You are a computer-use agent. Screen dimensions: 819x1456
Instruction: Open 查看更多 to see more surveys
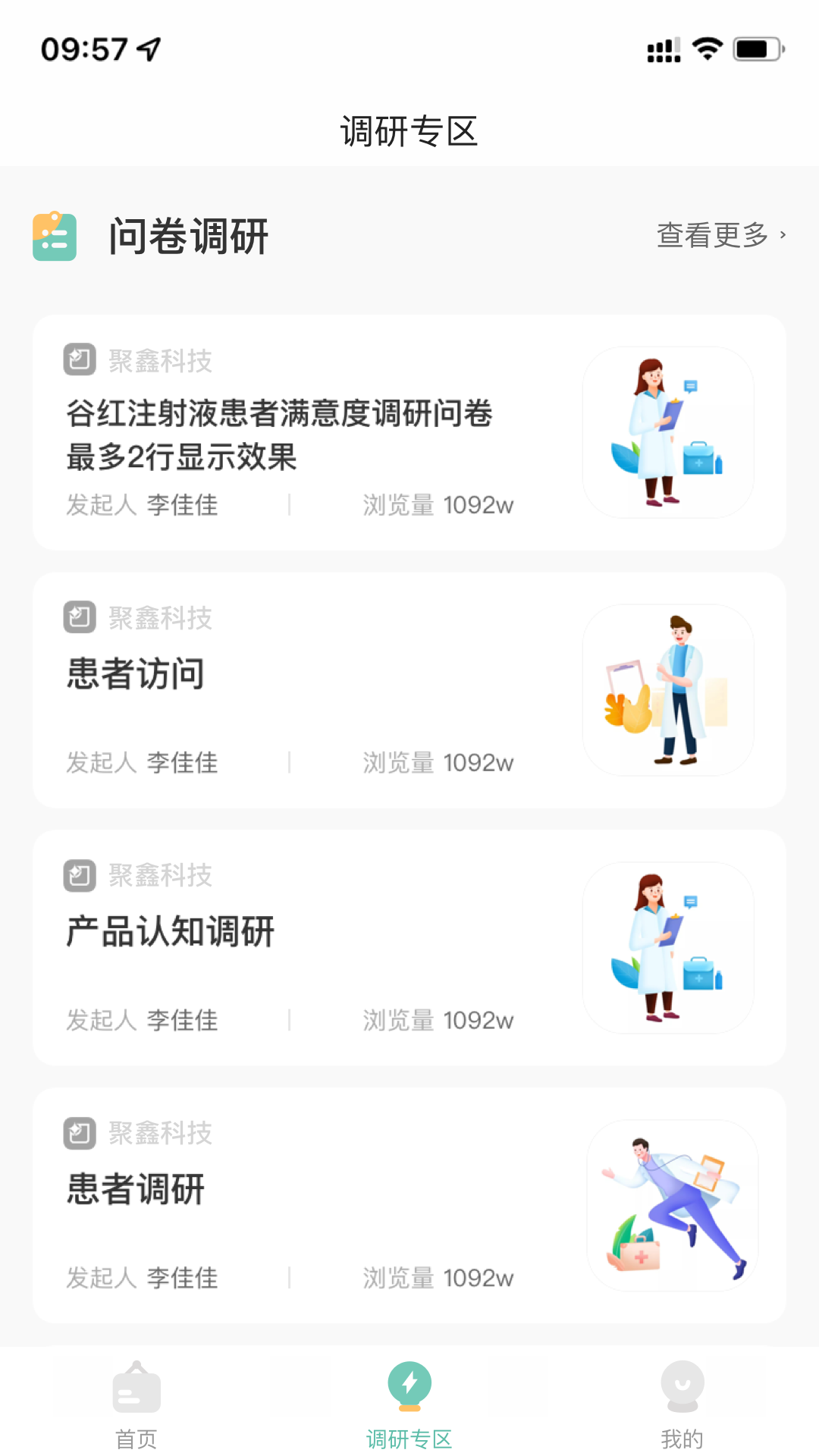[711, 236]
